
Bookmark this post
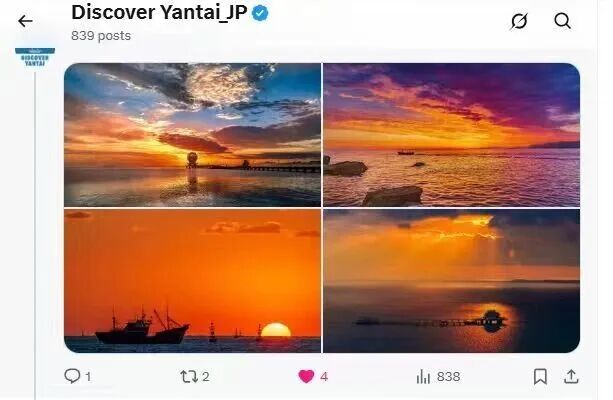[x=540, y=376]
